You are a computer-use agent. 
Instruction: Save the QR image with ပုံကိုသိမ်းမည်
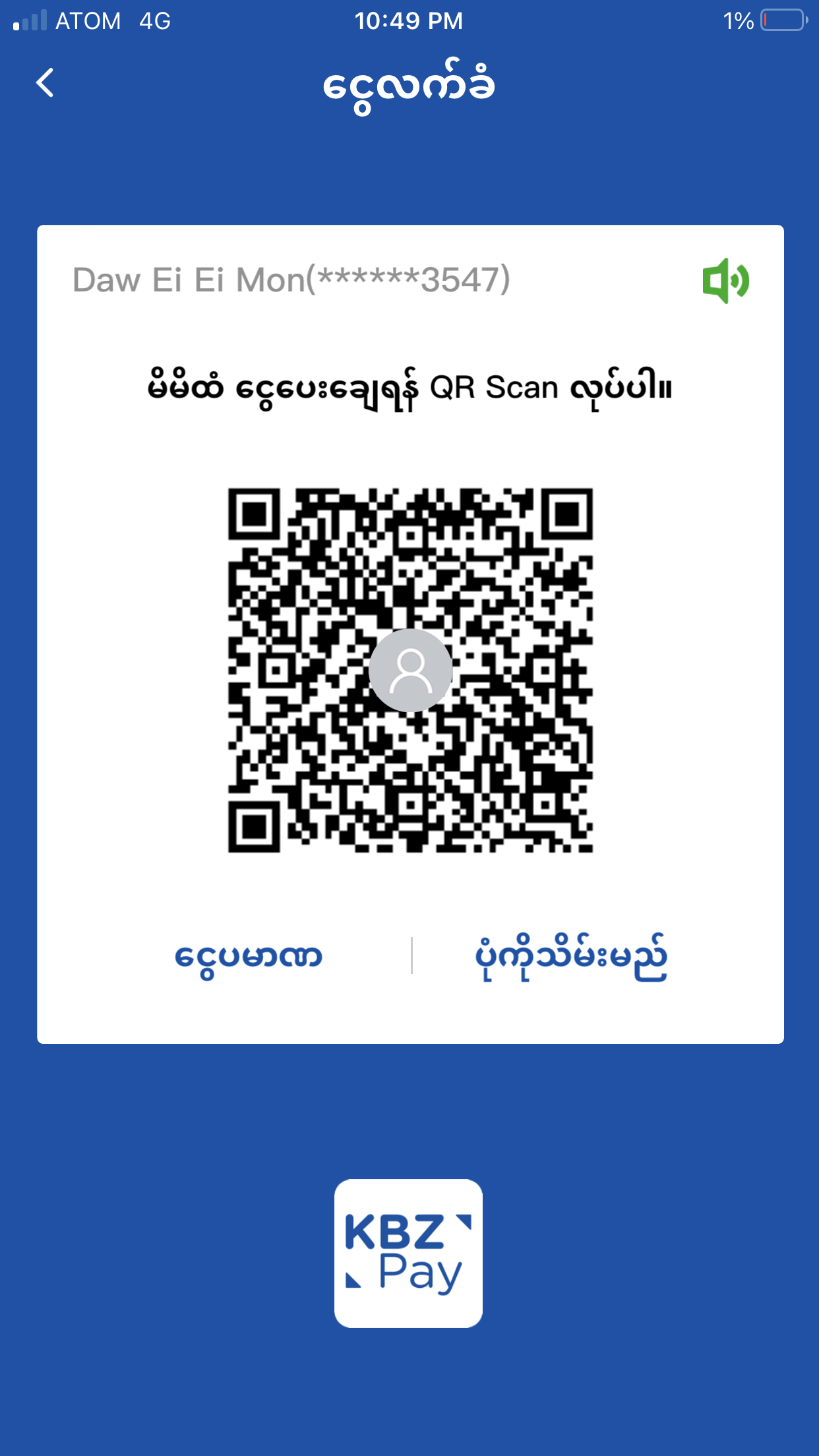coord(571,956)
